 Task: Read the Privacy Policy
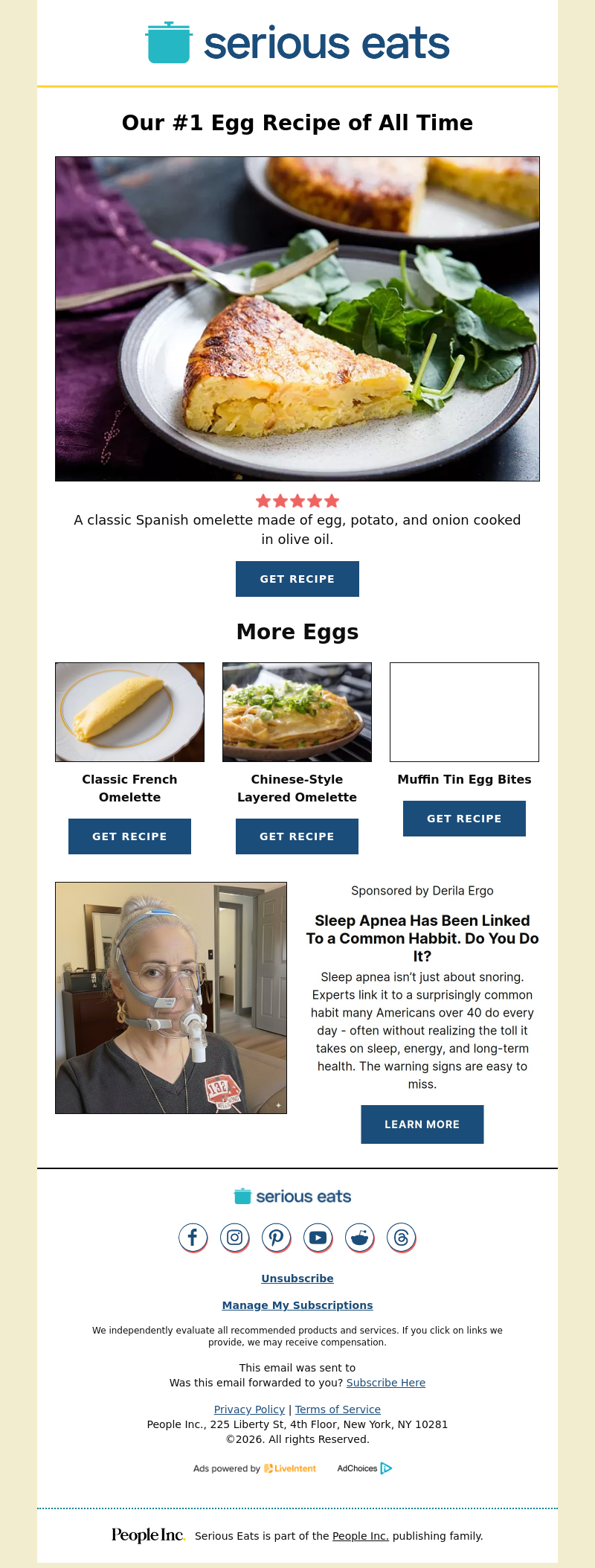pos(249,1409)
